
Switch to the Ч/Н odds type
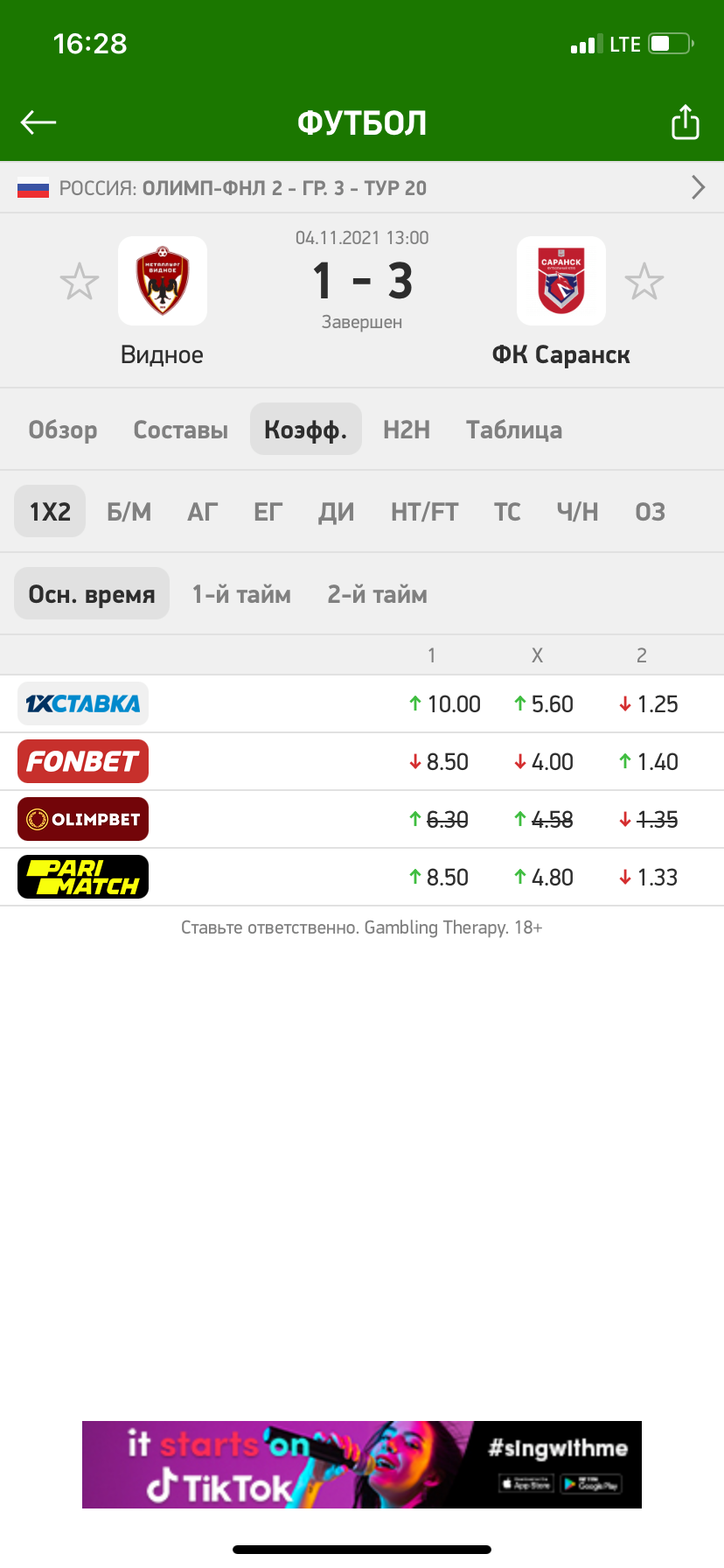click(578, 512)
